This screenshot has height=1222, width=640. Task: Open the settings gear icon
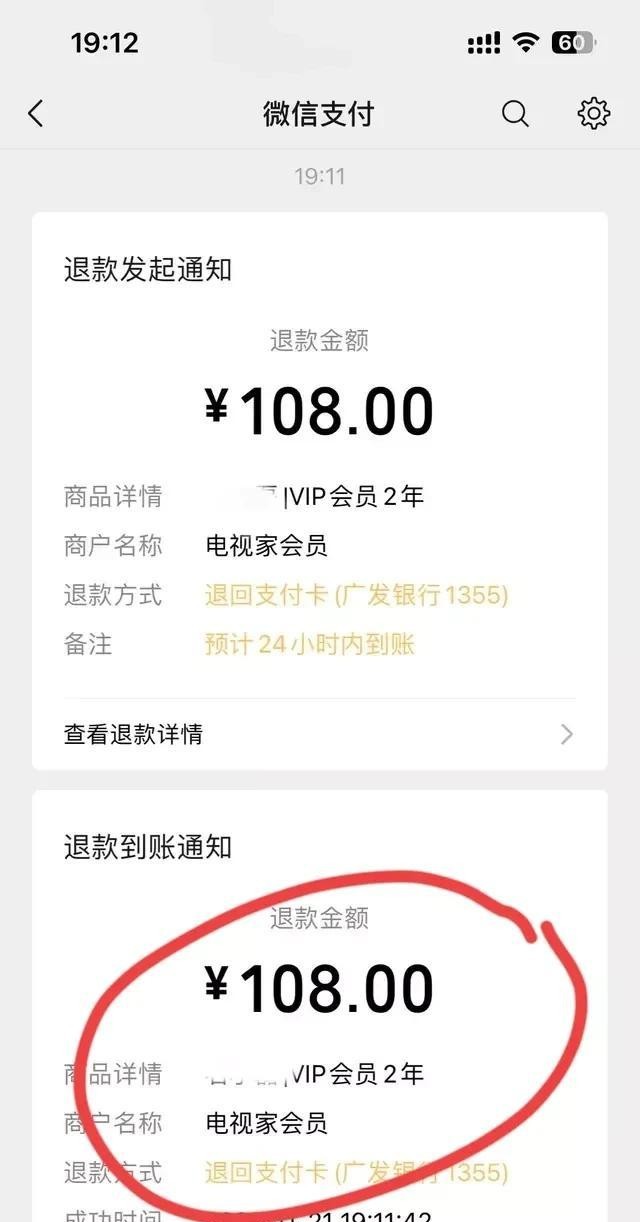[594, 114]
